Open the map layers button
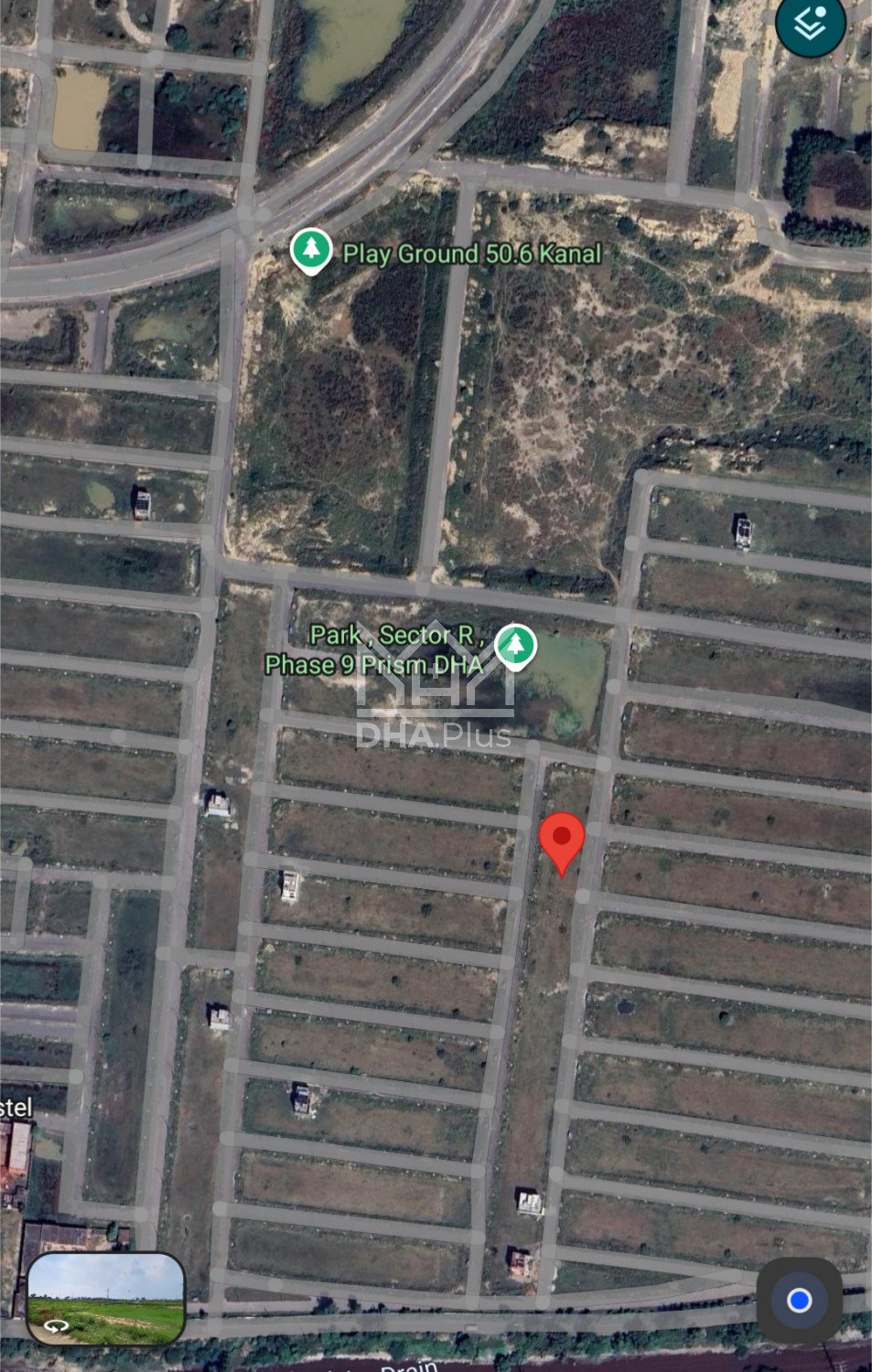The image size is (872, 1372). pos(811,24)
